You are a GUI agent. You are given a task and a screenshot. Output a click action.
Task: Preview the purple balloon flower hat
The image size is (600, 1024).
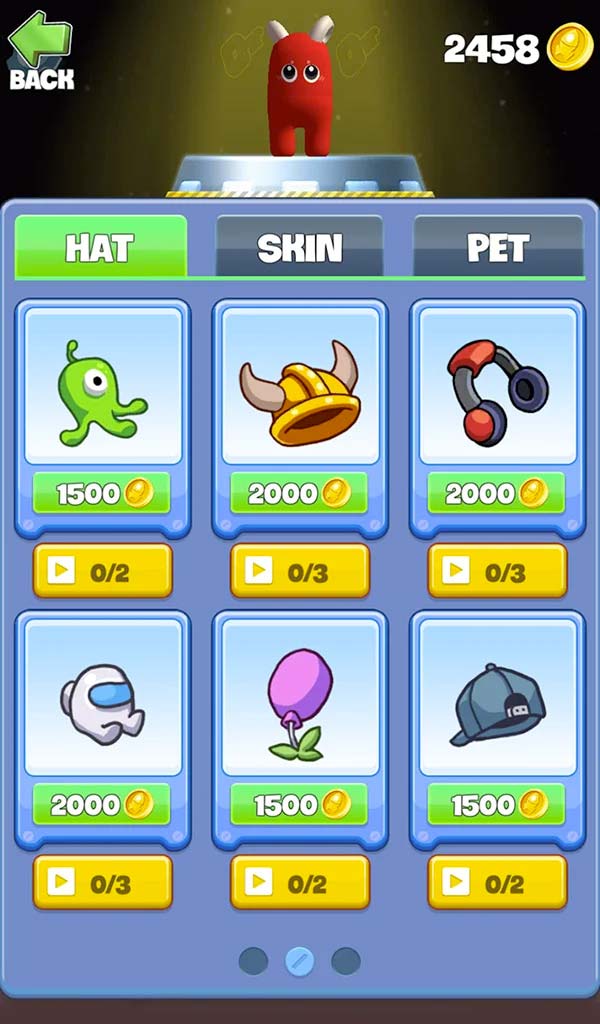pyautogui.click(x=300, y=697)
